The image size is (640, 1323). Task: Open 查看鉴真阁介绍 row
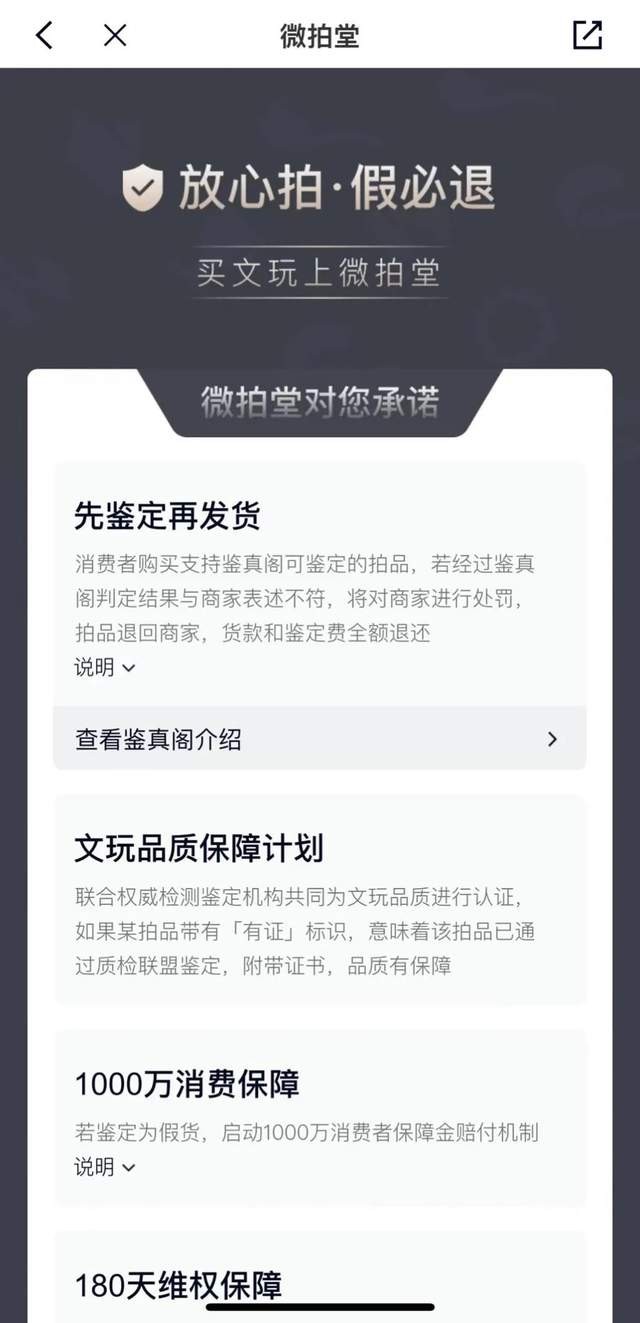[319, 740]
